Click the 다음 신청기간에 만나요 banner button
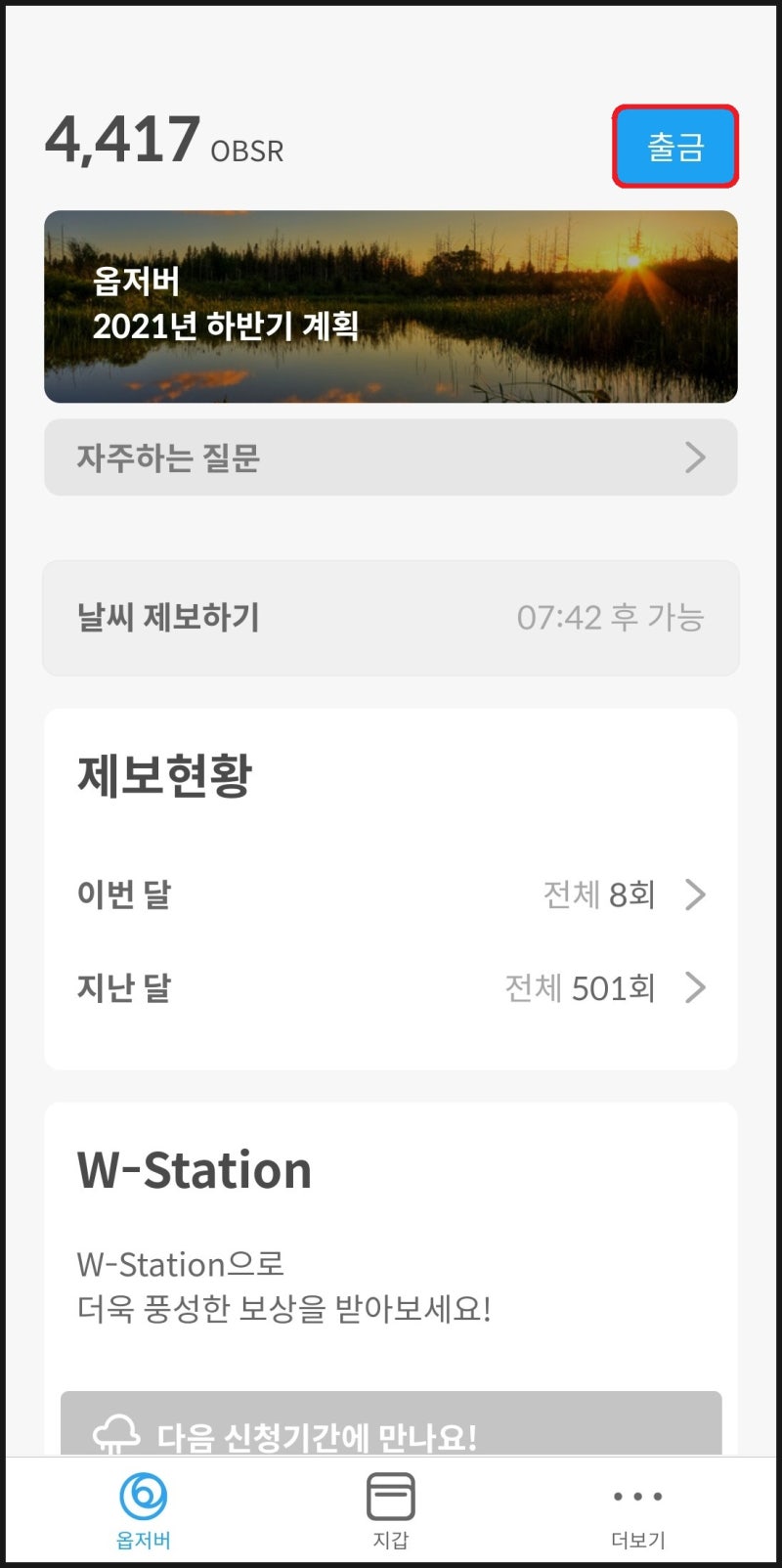Screen dimensions: 782x1568 [x=390, y=1428]
